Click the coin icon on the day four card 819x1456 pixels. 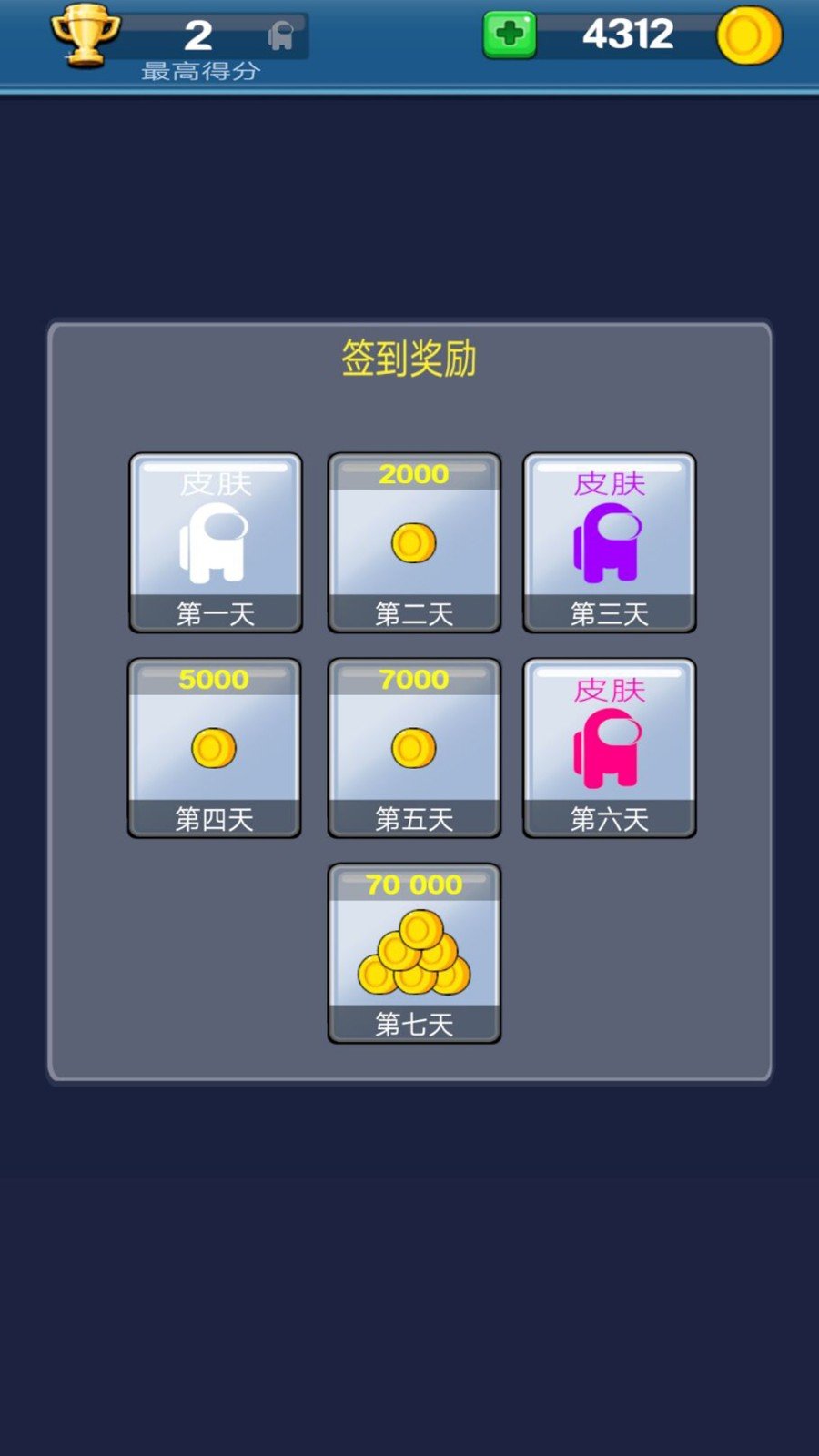point(215,746)
